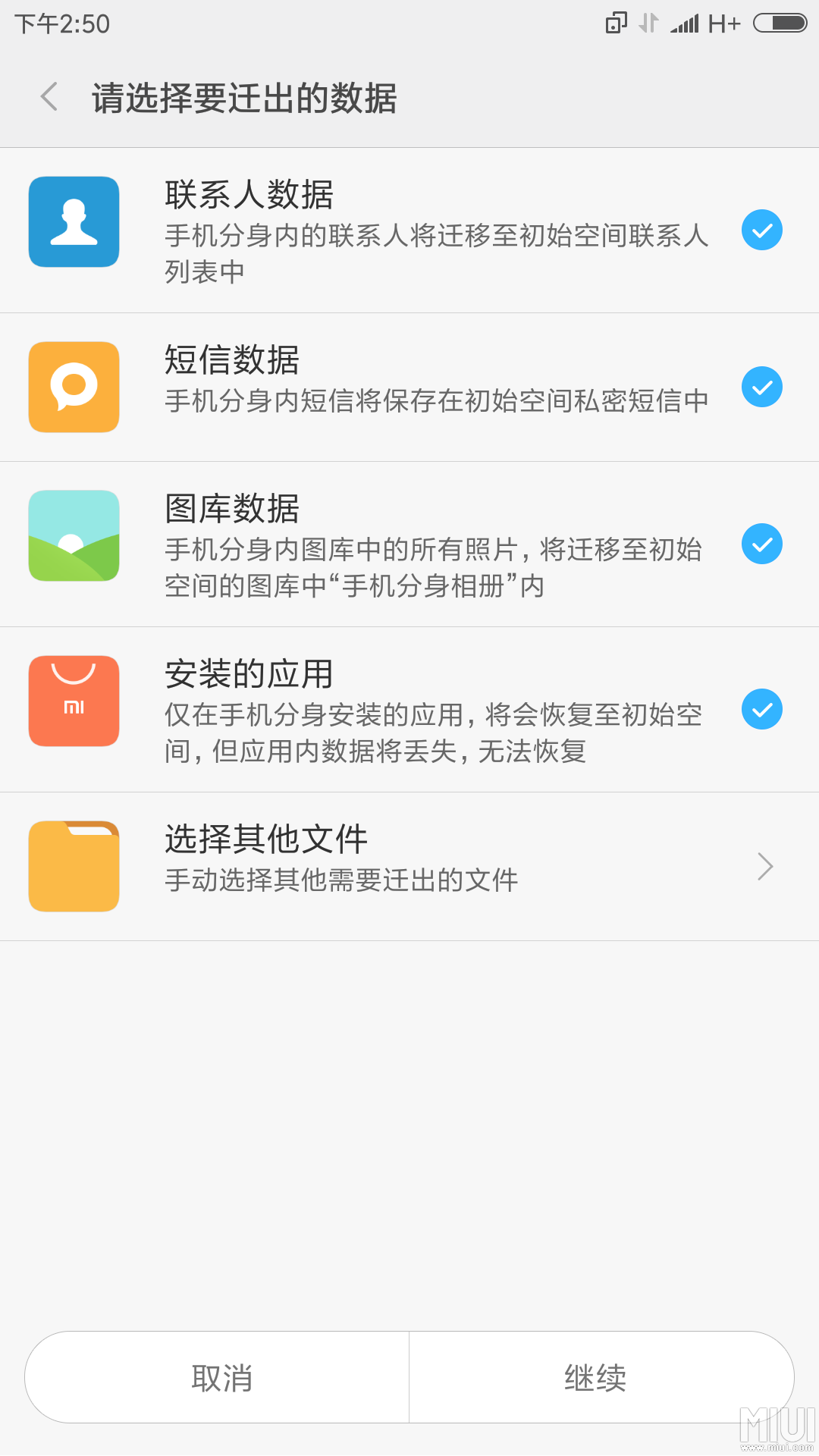Open 选择其他文件 via the right chevron
819x1456 pixels.
[764, 866]
